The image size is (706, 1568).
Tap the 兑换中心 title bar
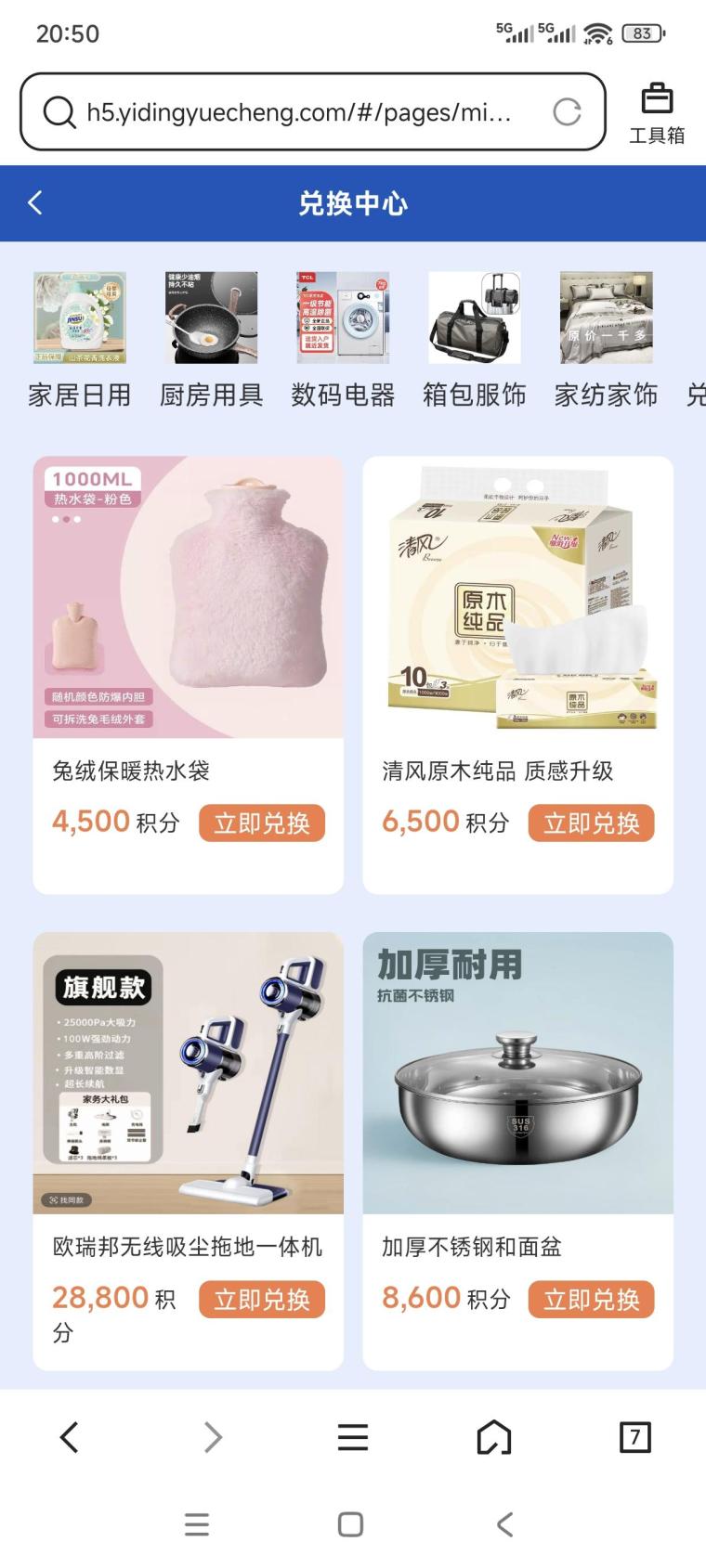(353, 202)
